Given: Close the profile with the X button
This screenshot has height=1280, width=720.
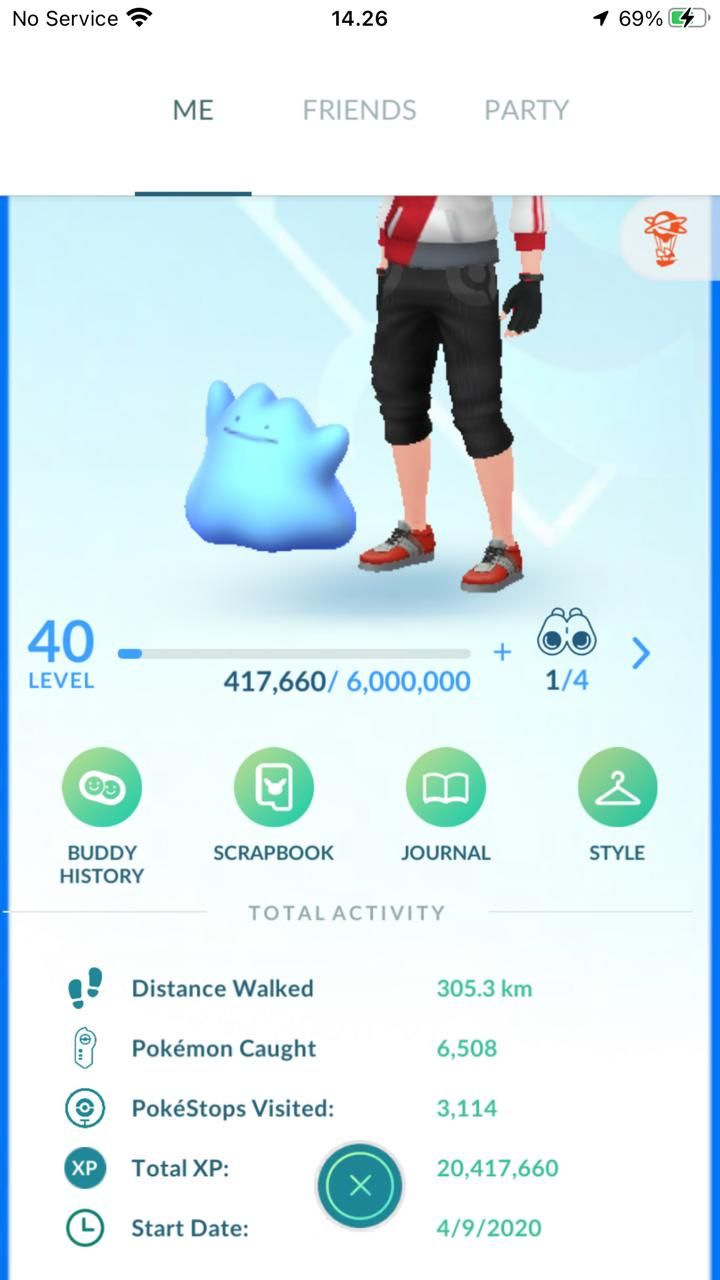Looking at the screenshot, I should click(x=360, y=1186).
